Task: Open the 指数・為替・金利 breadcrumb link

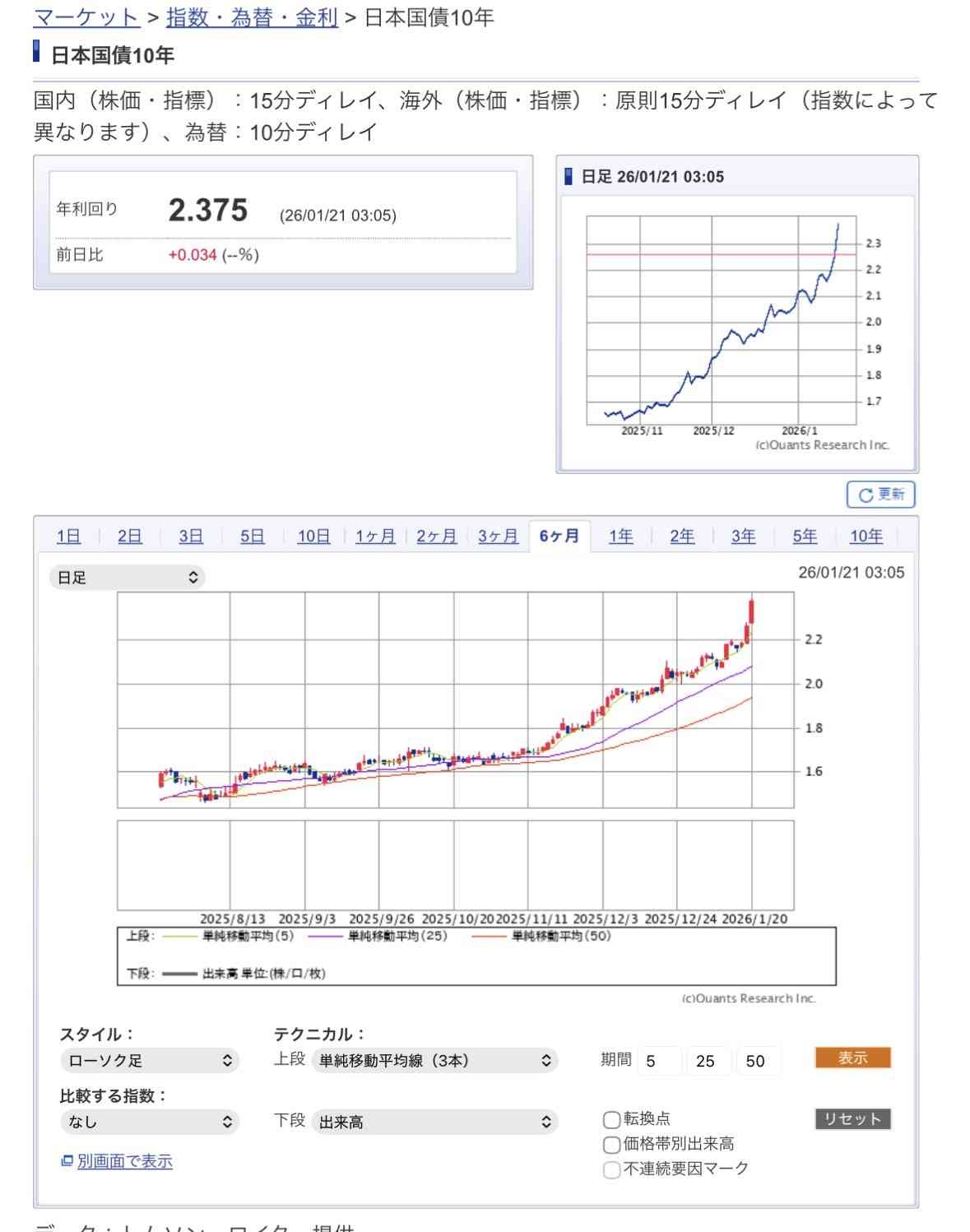Action: point(252,17)
